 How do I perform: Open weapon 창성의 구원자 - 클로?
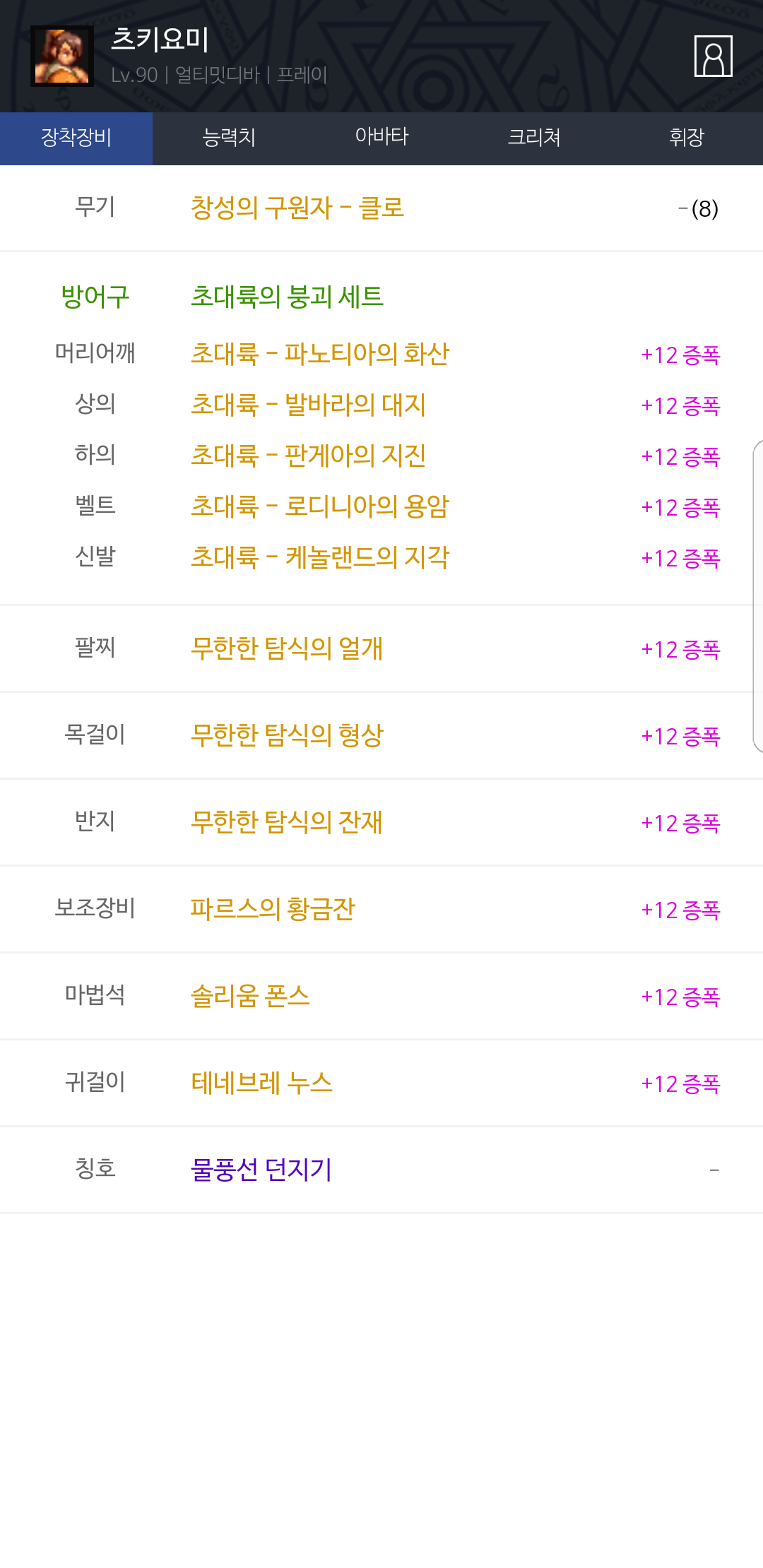click(x=297, y=208)
